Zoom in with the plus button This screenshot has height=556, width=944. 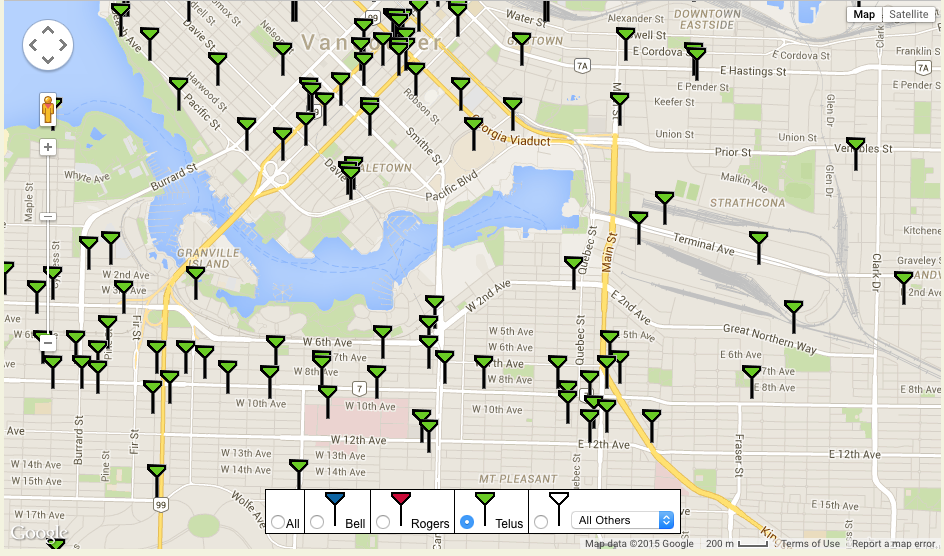[48, 147]
